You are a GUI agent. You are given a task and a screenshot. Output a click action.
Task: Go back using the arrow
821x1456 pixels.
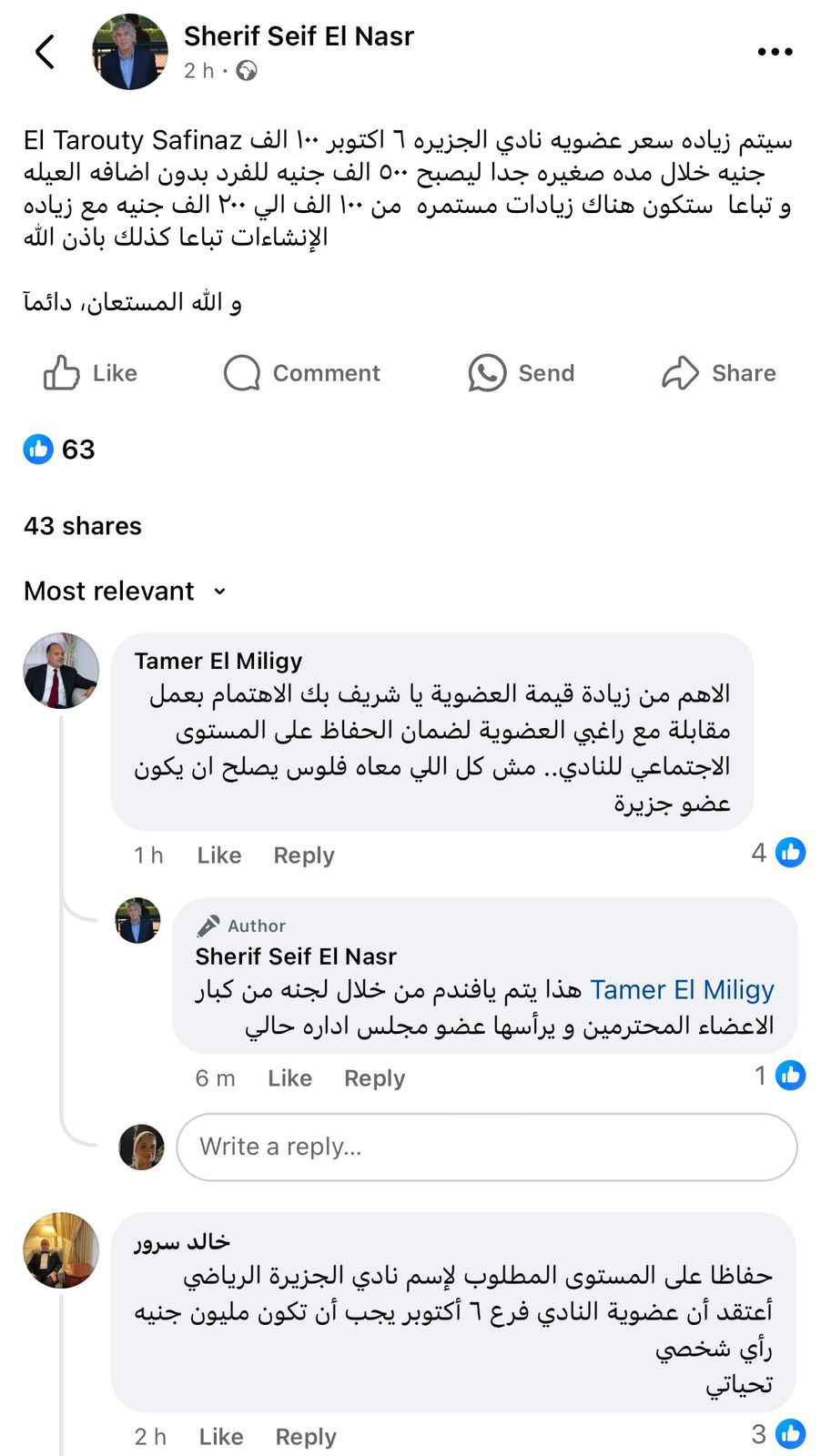(x=46, y=52)
